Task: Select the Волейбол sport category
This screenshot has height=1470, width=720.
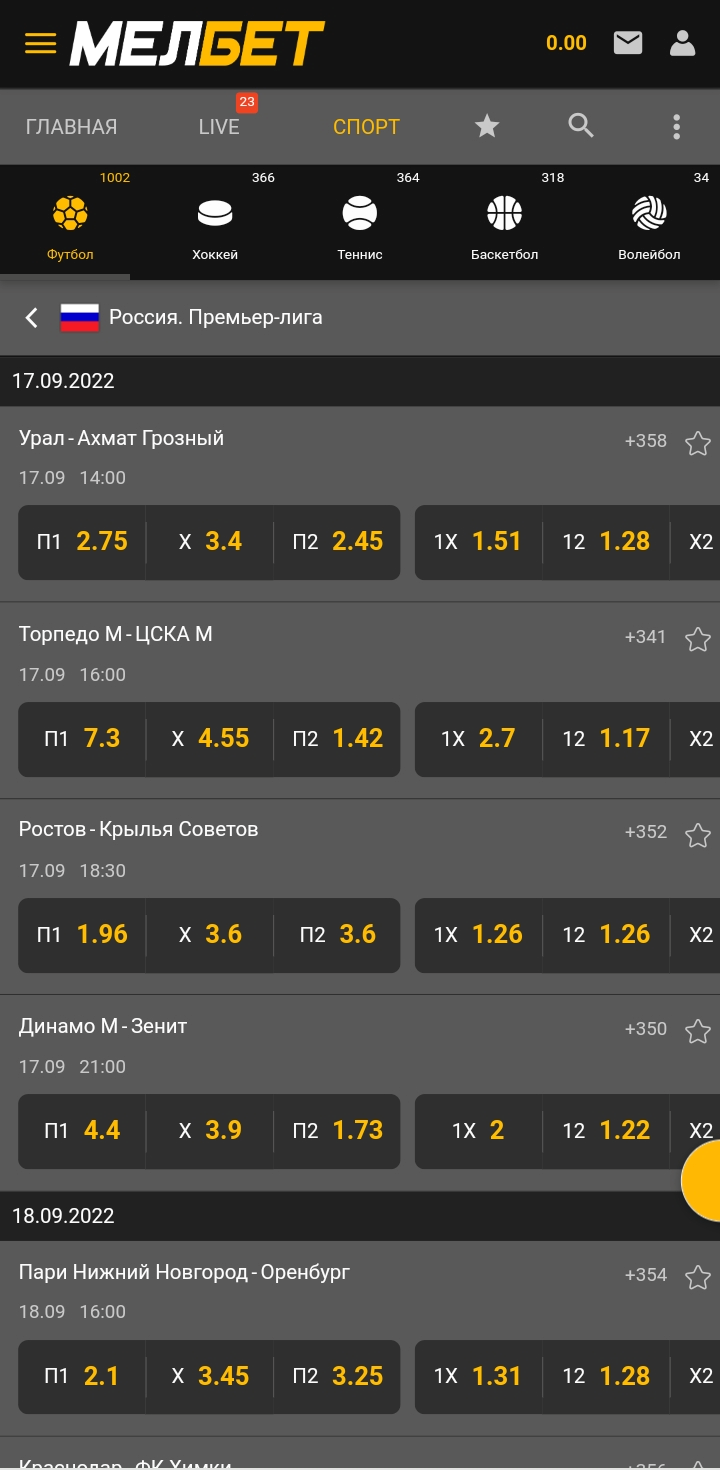Action: point(649,225)
